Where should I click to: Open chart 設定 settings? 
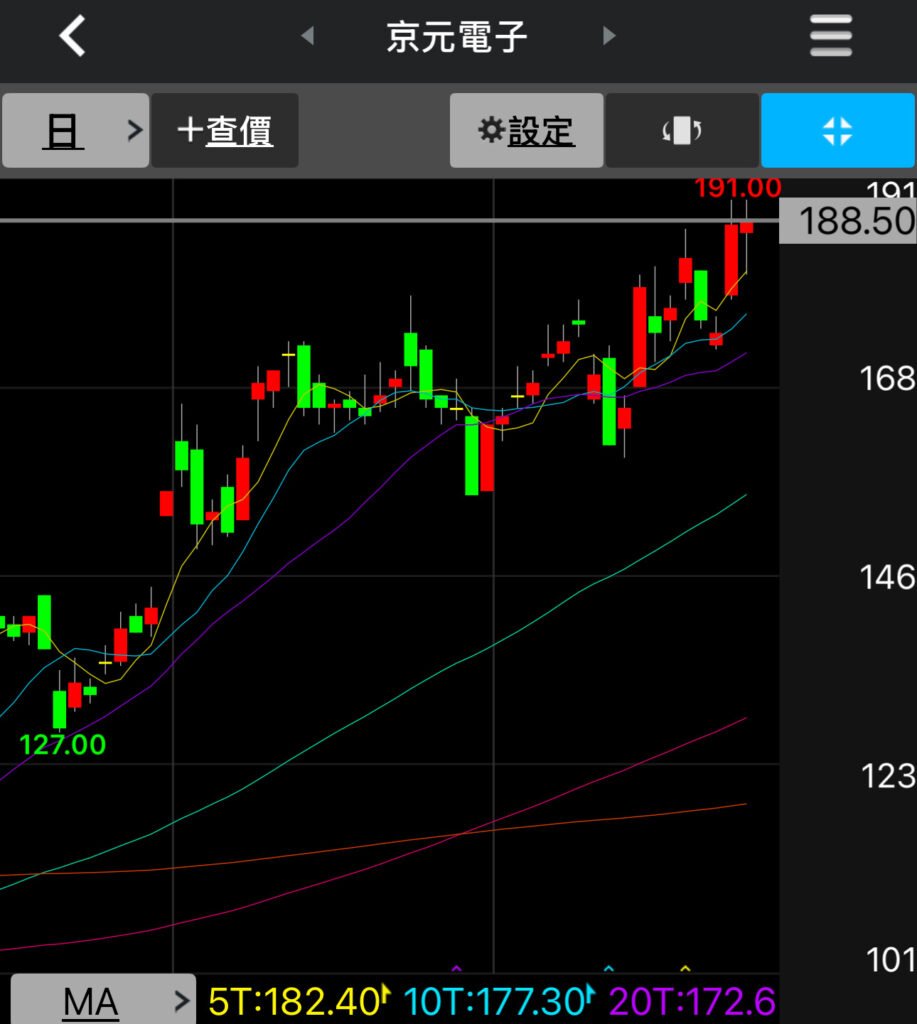pos(526,131)
